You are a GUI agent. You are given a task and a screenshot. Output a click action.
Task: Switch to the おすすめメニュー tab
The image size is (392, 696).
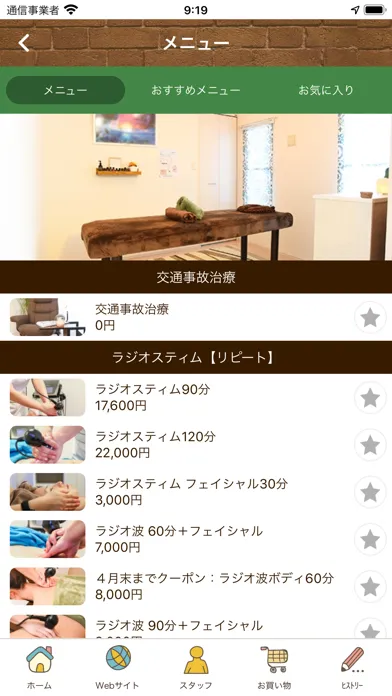pos(196,90)
